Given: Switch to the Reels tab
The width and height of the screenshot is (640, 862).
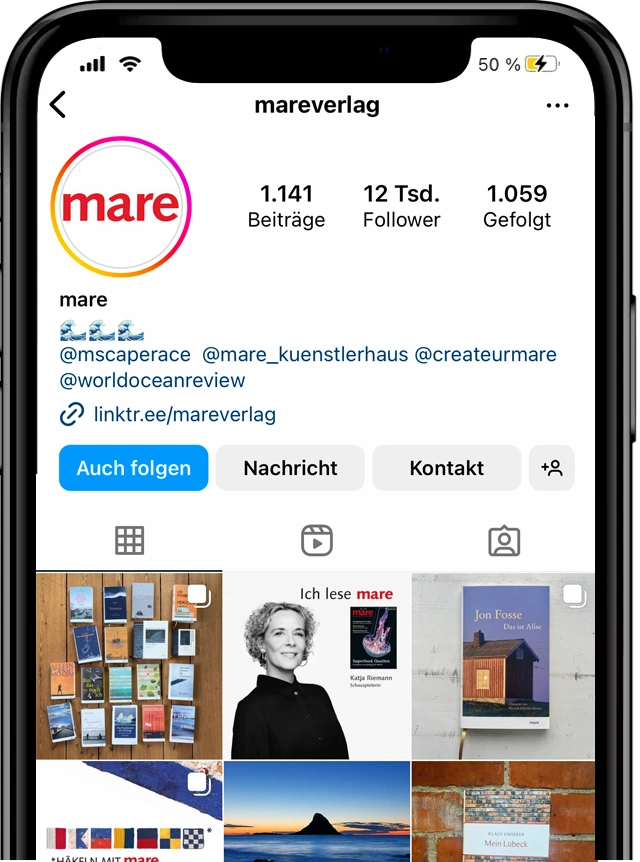Looking at the screenshot, I should (x=316, y=540).
